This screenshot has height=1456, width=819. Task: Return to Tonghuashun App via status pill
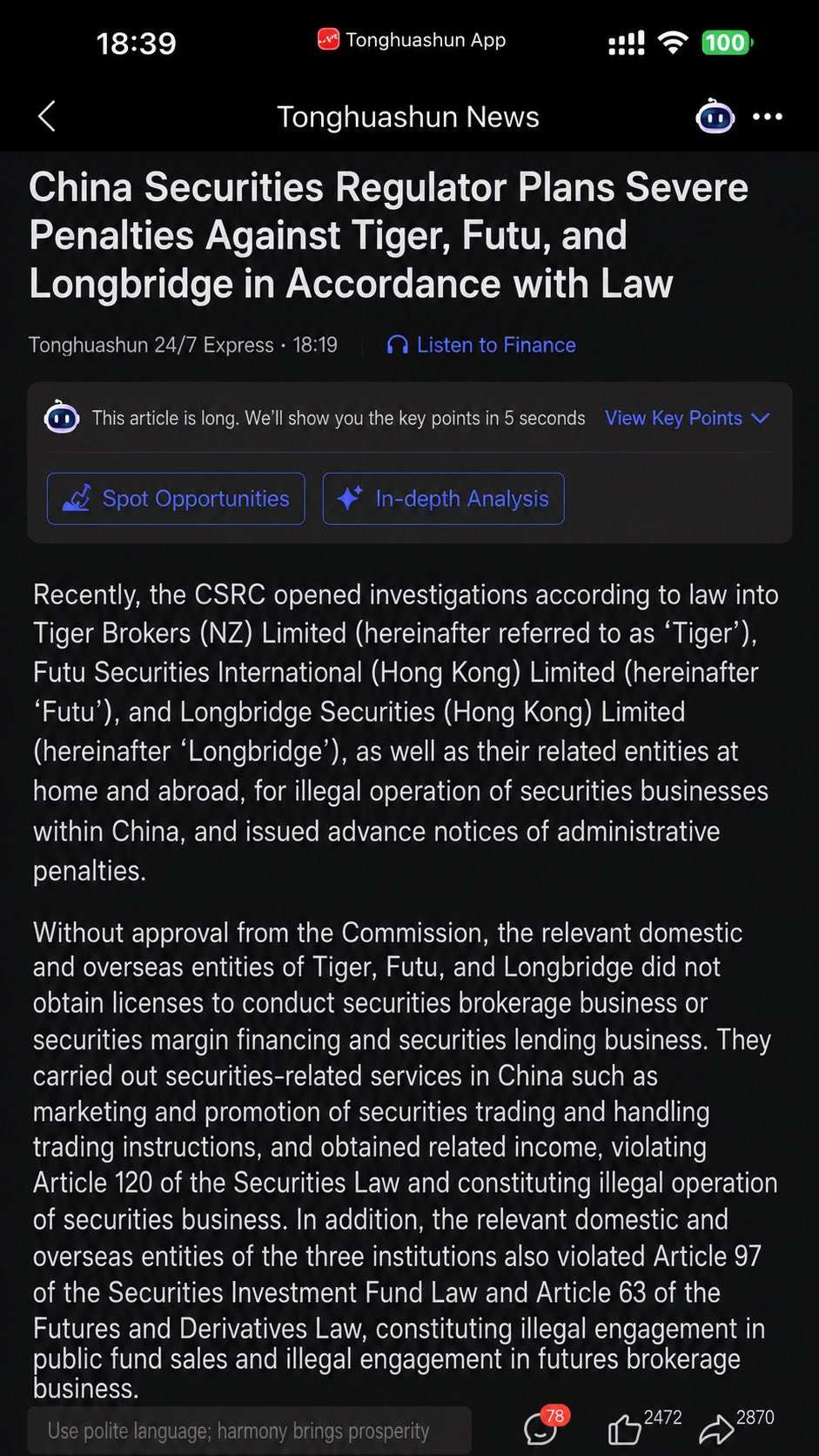point(411,40)
